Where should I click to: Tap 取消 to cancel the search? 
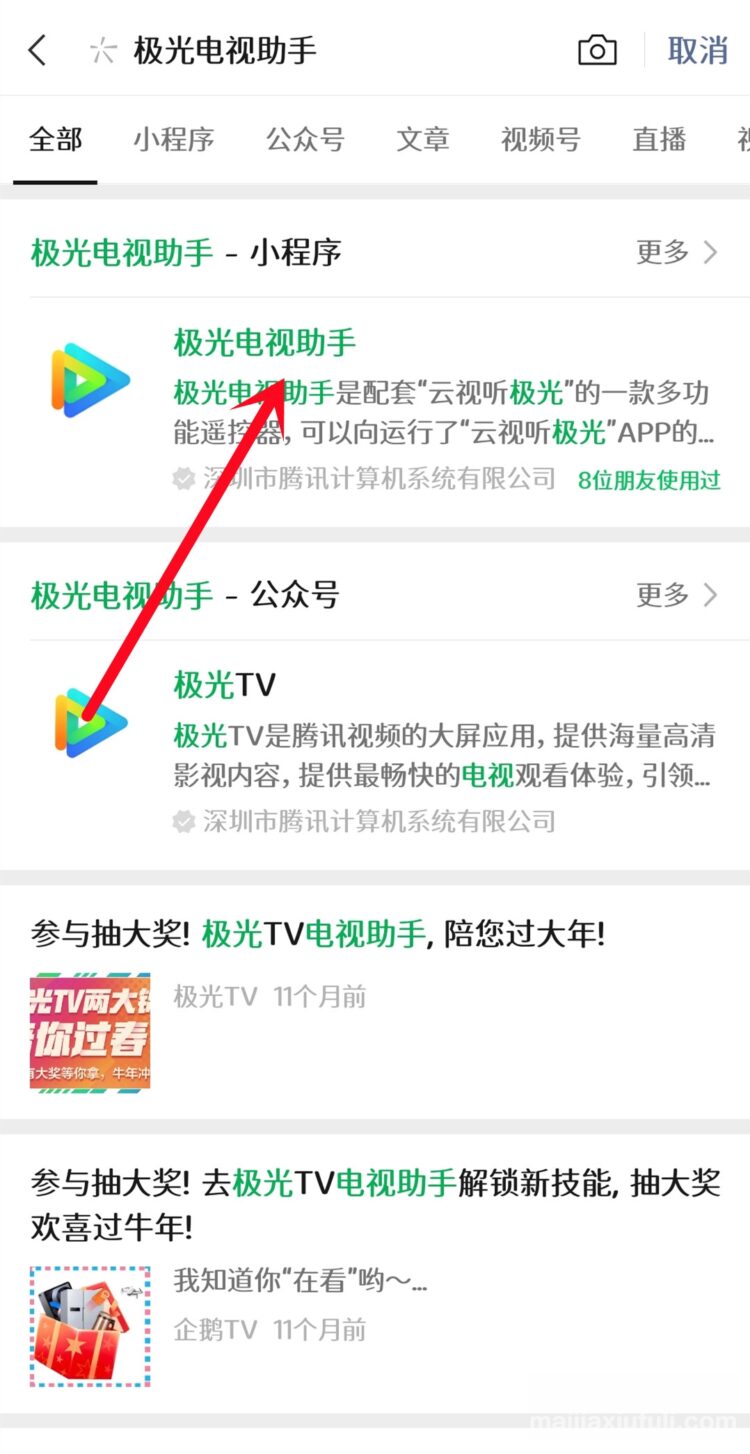pos(697,50)
